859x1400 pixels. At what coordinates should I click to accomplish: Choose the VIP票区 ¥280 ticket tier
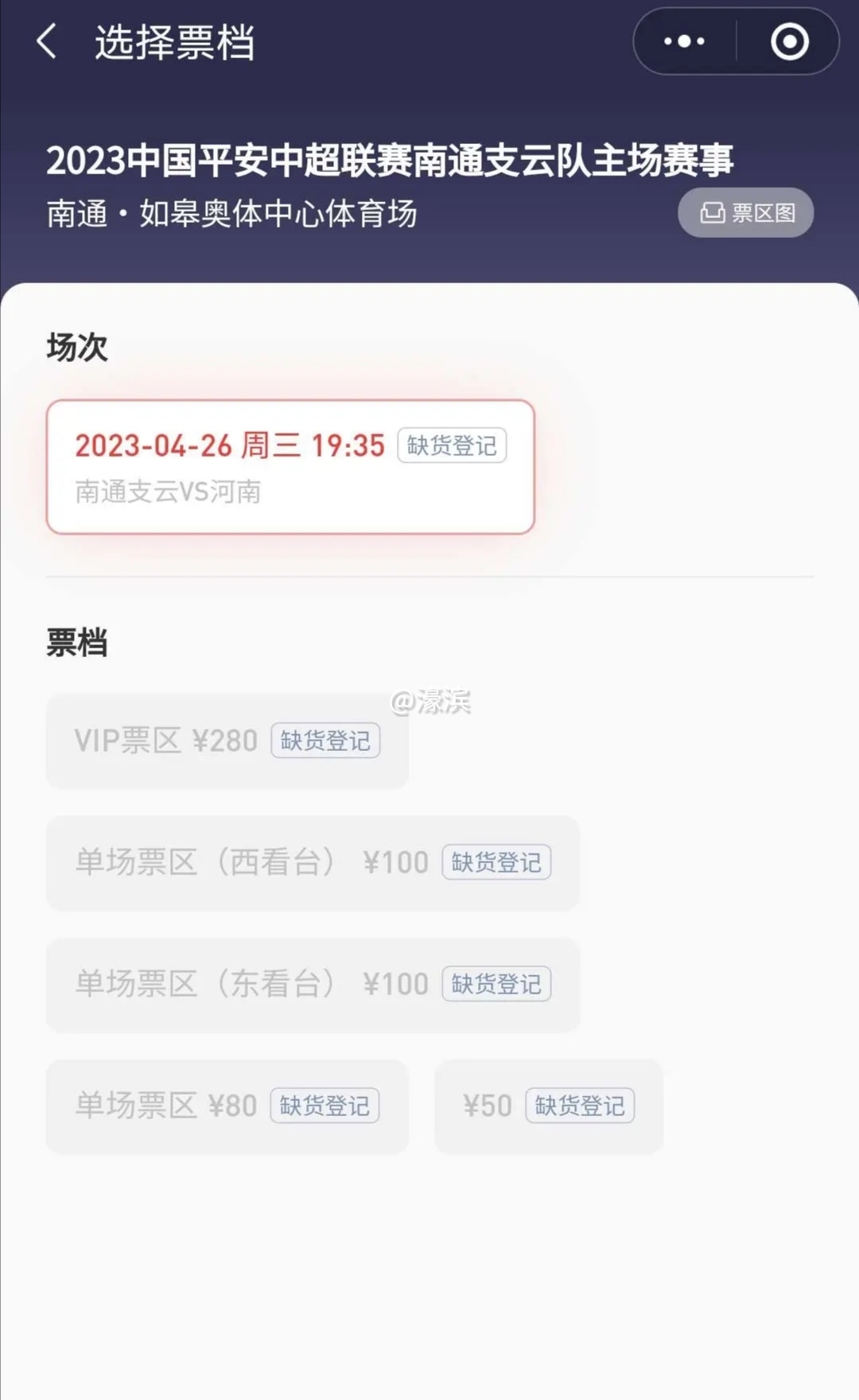(x=227, y=741)
